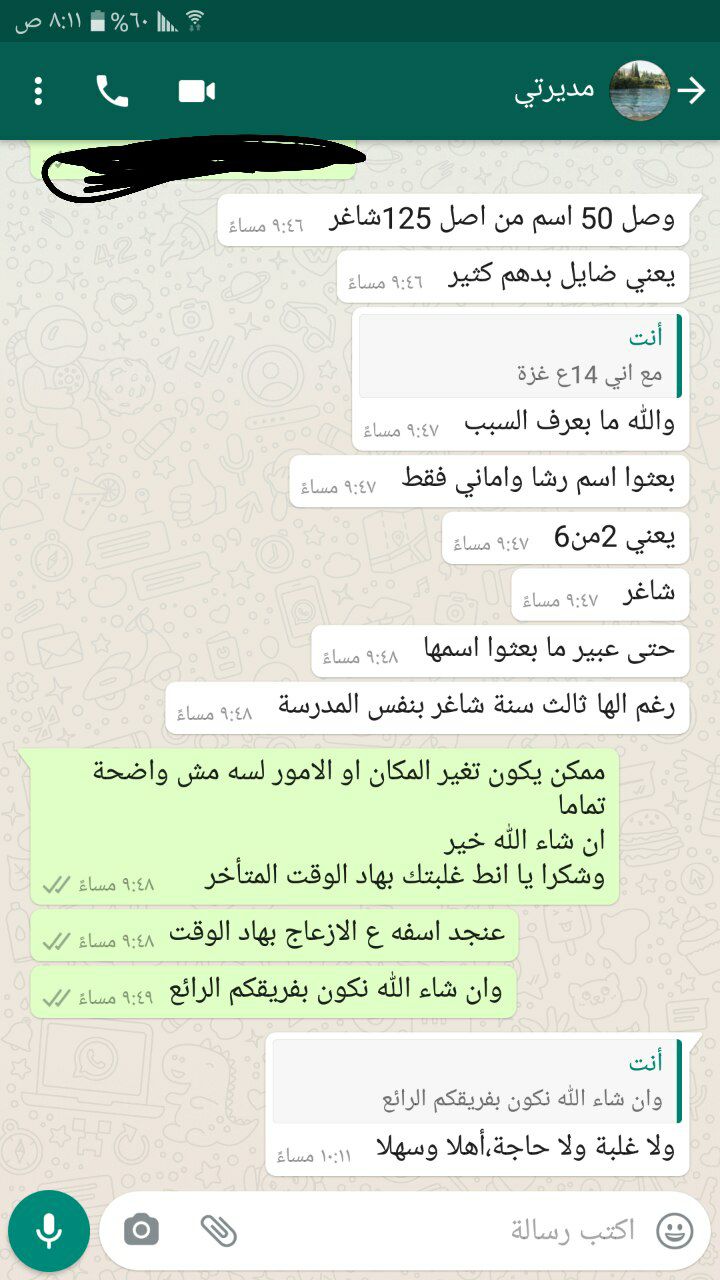Open the emoji picker

click(676, 1230)
